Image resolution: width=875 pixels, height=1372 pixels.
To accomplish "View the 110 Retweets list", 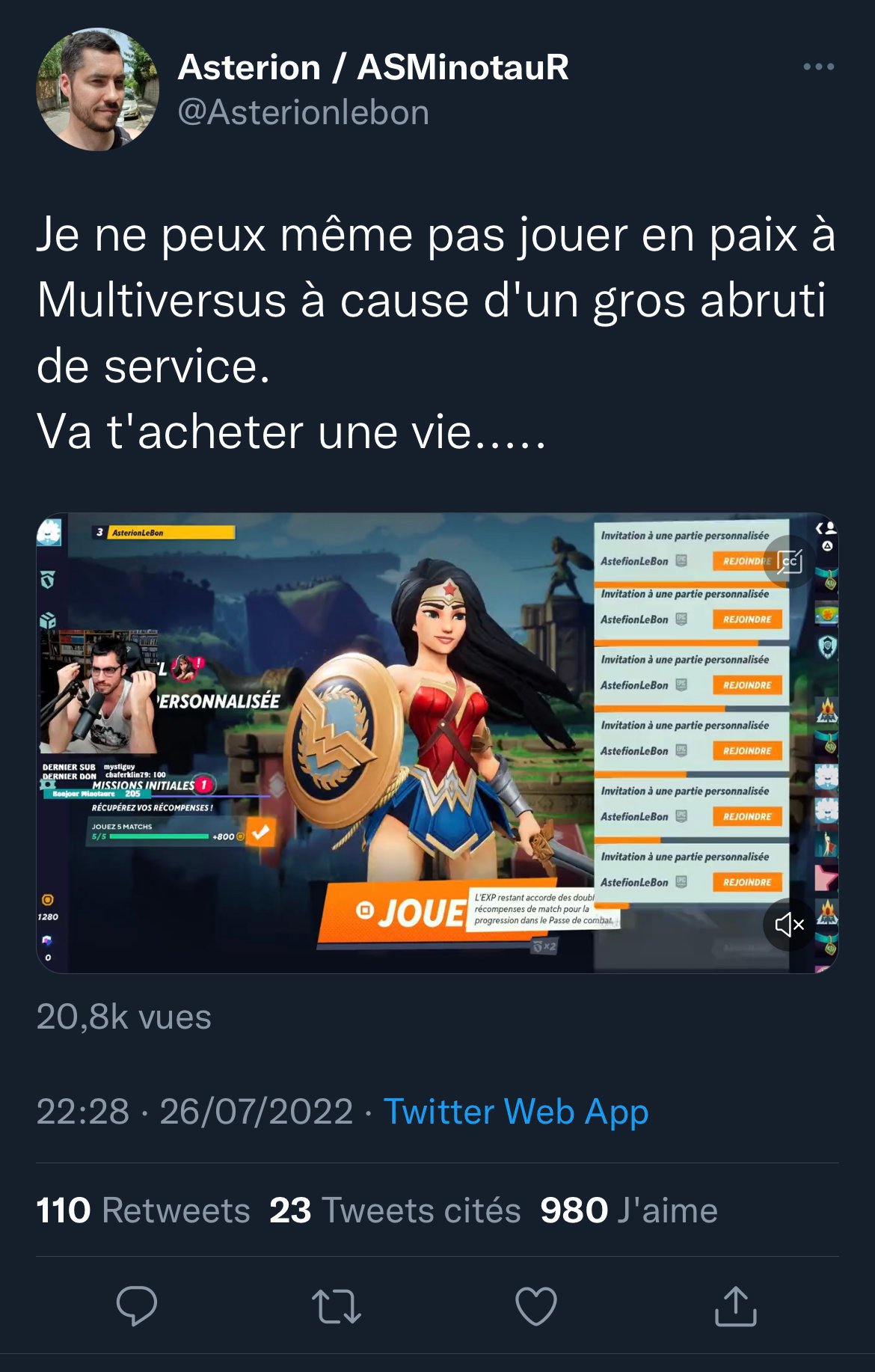I will pos(143,1210).
